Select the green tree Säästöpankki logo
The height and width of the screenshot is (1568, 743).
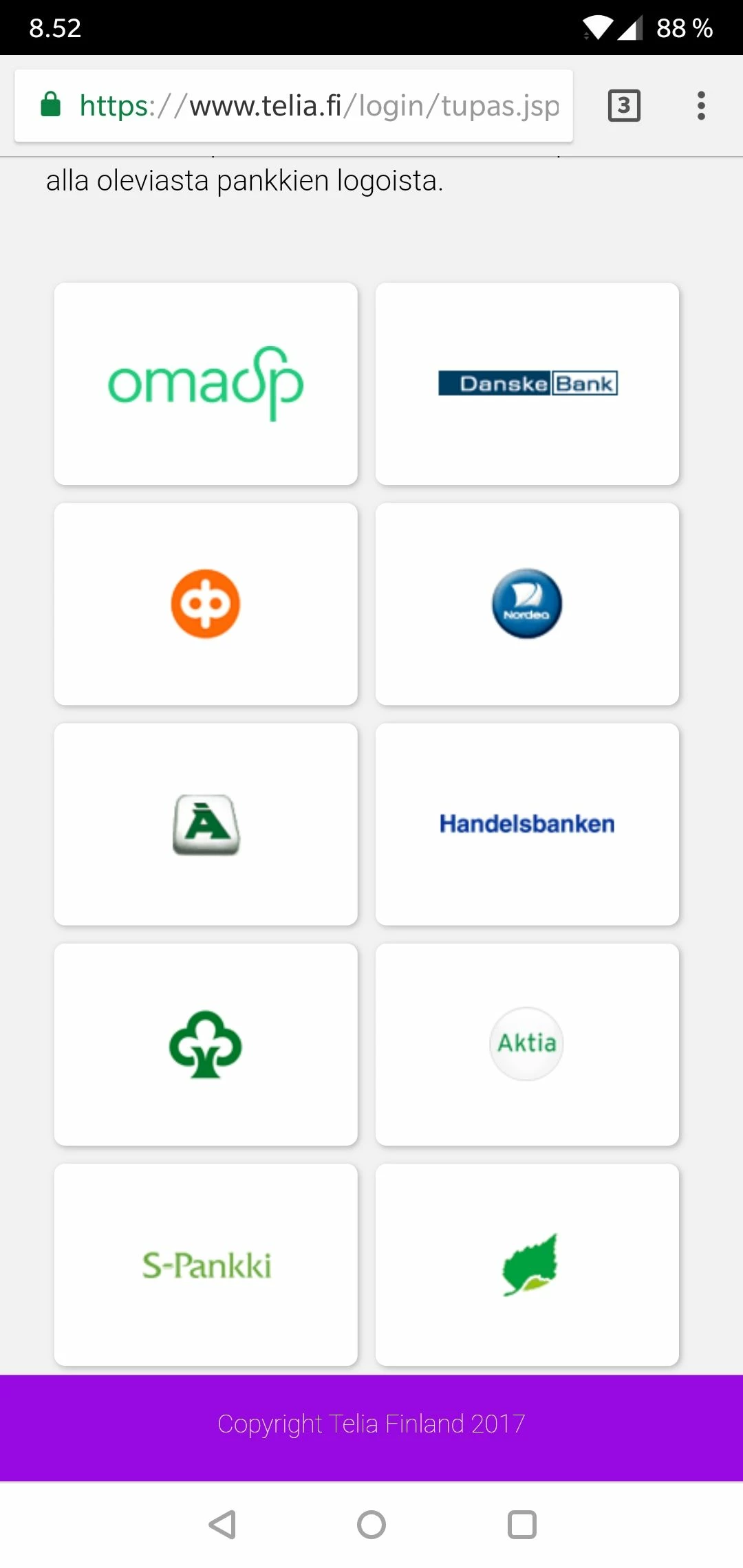205,1044
